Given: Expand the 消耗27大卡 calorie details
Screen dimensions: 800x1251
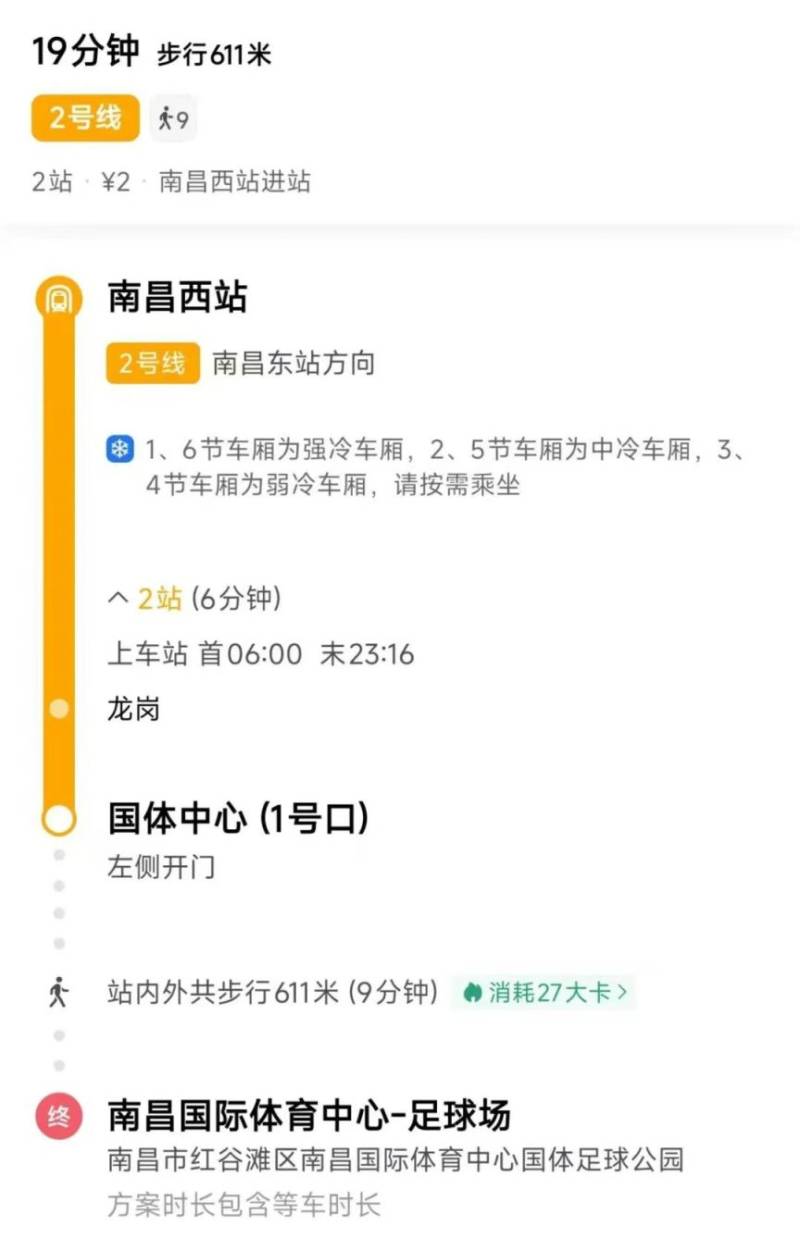Looking at the screenshot, I should (545, 992).
